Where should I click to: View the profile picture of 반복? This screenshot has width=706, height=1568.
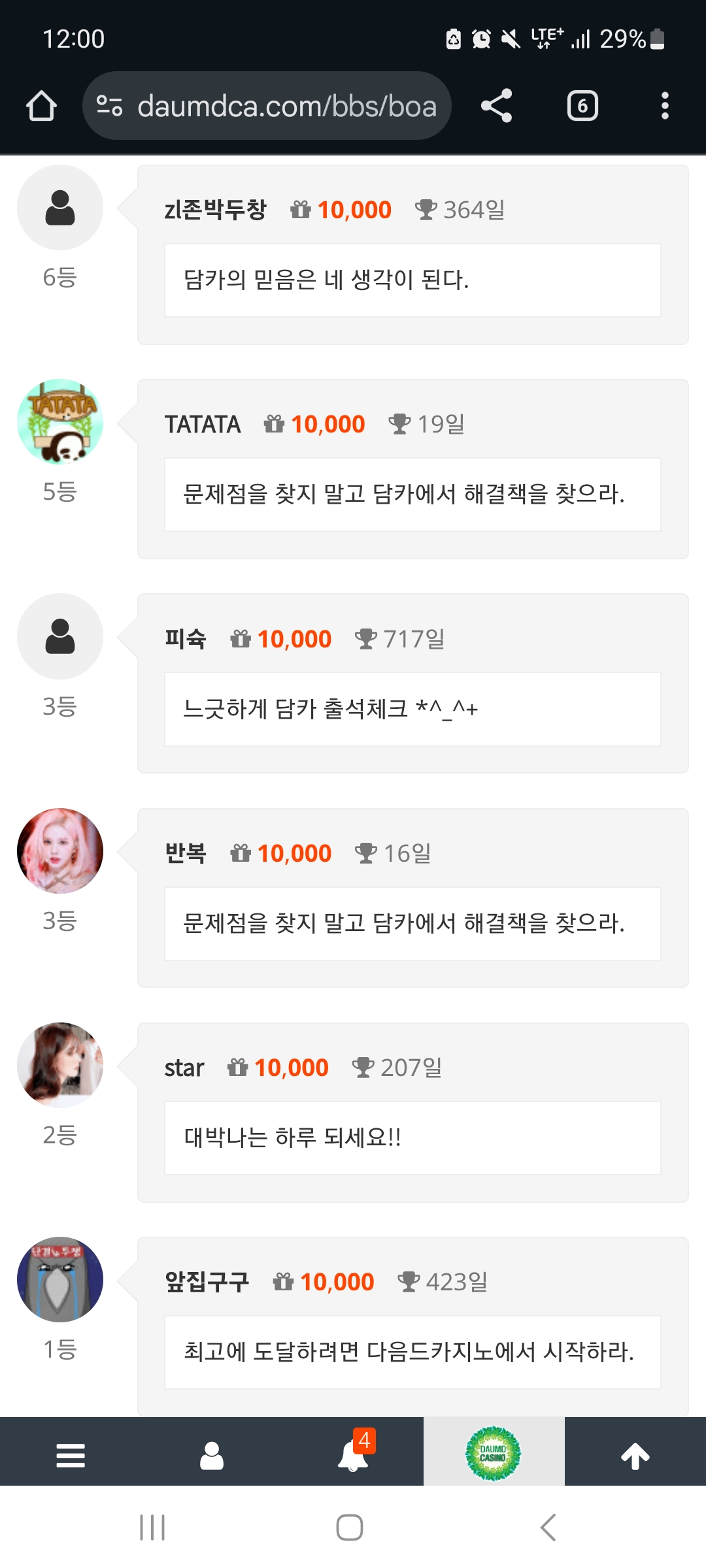(x=60, y=851)
